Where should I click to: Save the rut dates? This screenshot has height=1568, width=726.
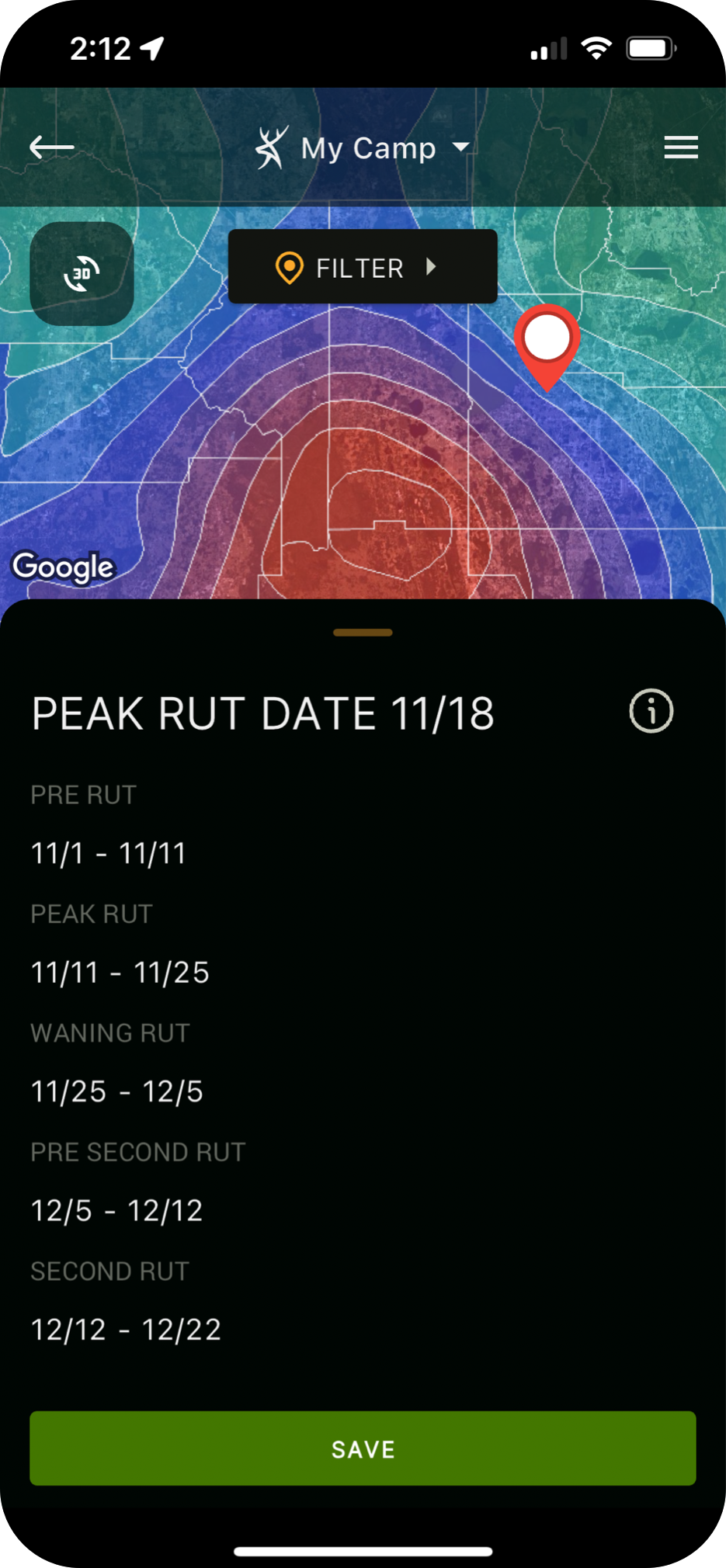tap(363, 1448)
